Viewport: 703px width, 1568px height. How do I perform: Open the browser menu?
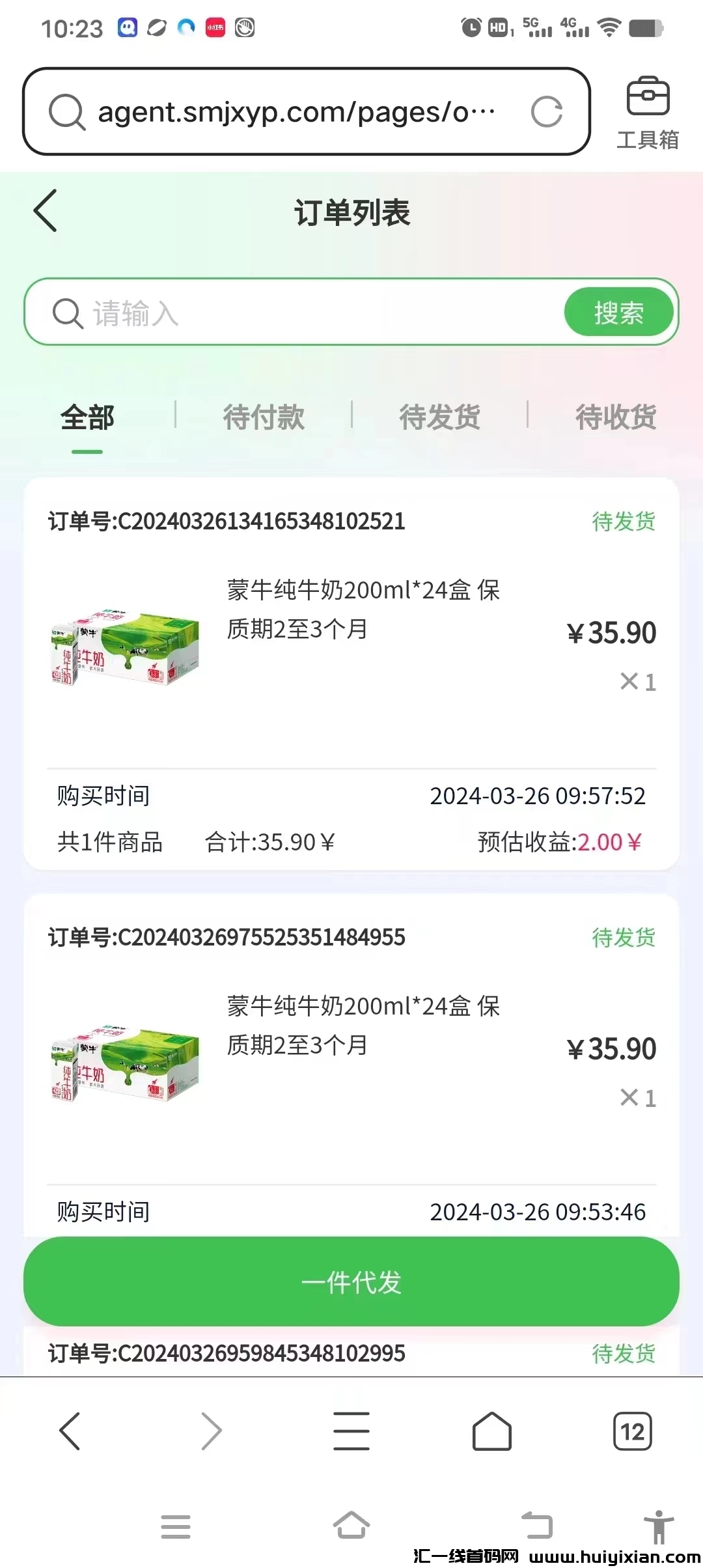(351, 1431)
